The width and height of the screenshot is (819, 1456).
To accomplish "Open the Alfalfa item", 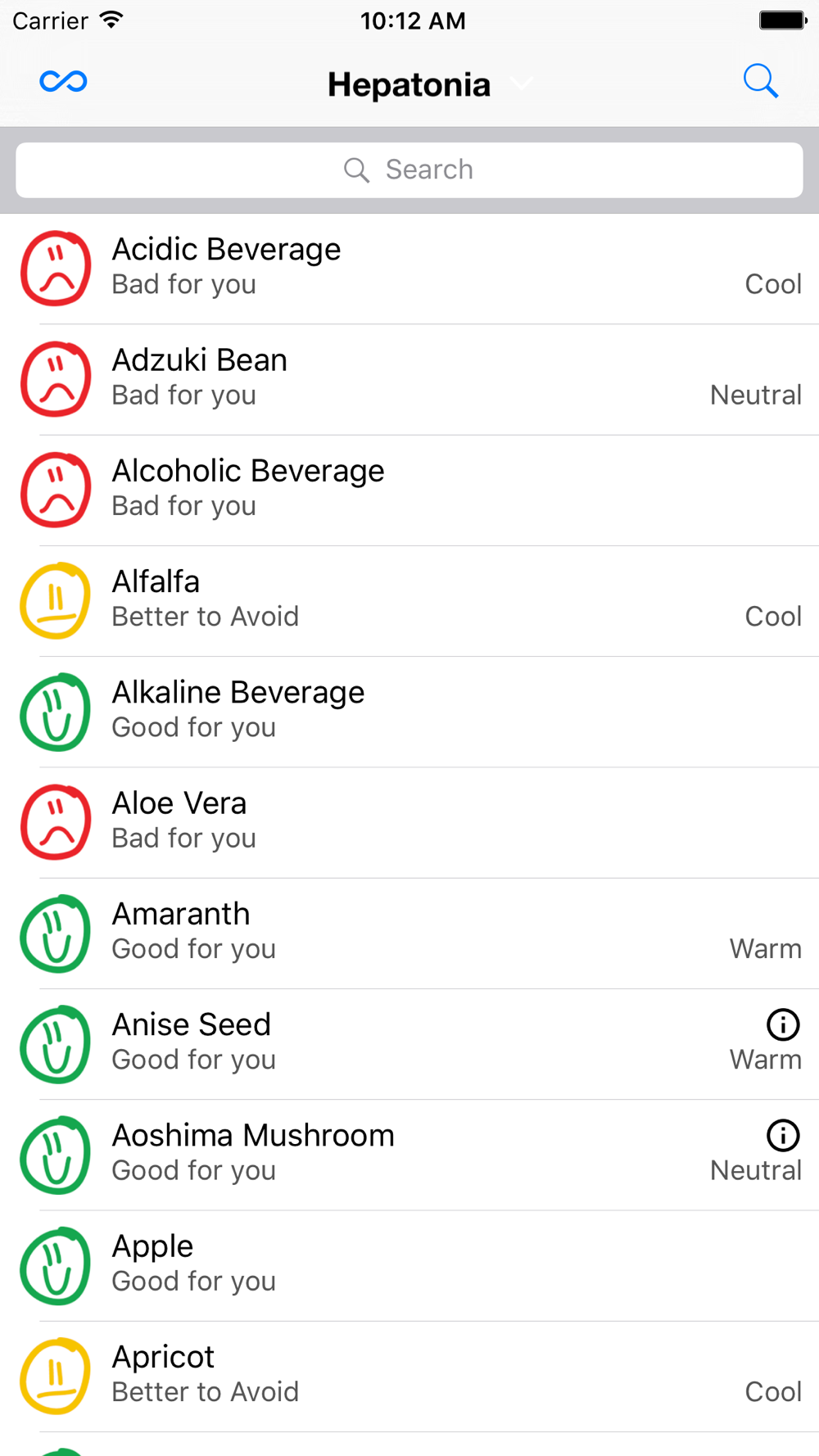I will click(409, 601).
